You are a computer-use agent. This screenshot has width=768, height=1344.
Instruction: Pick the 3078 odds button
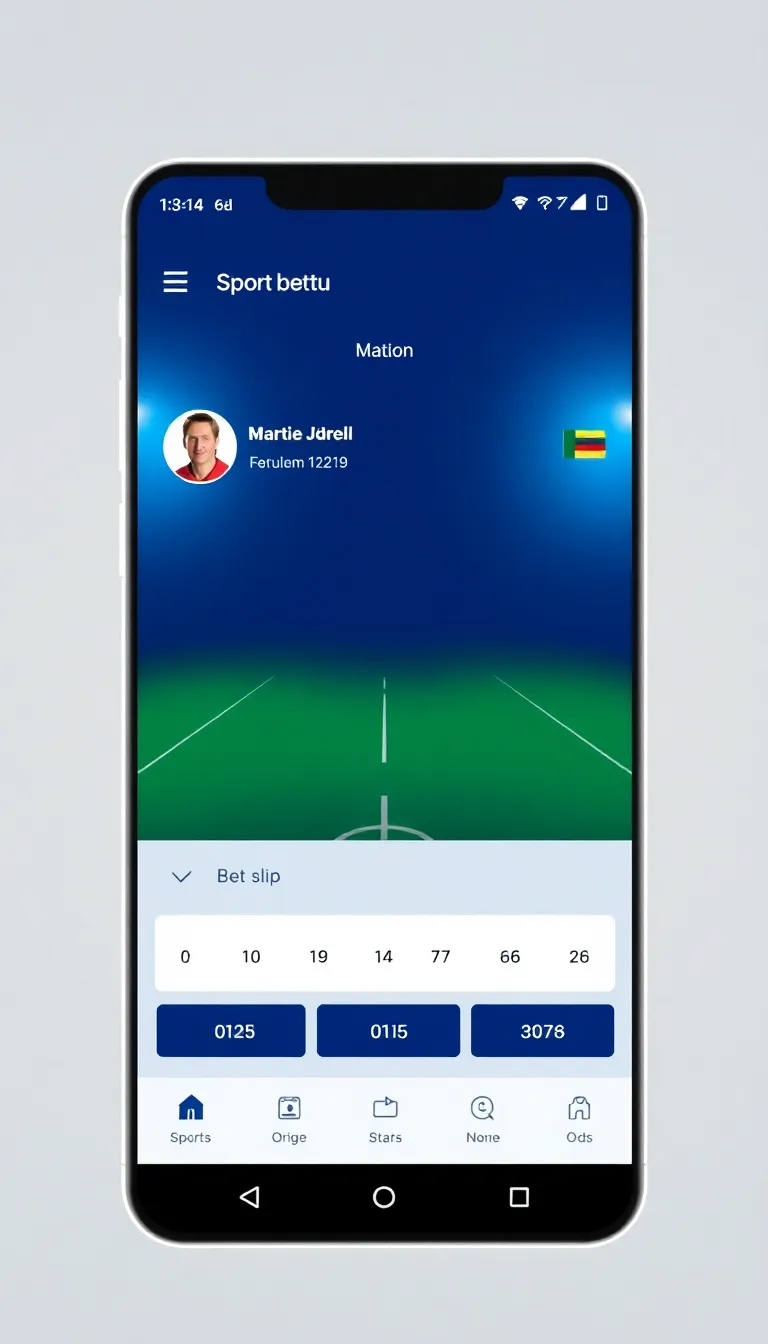click(542, 1031)
